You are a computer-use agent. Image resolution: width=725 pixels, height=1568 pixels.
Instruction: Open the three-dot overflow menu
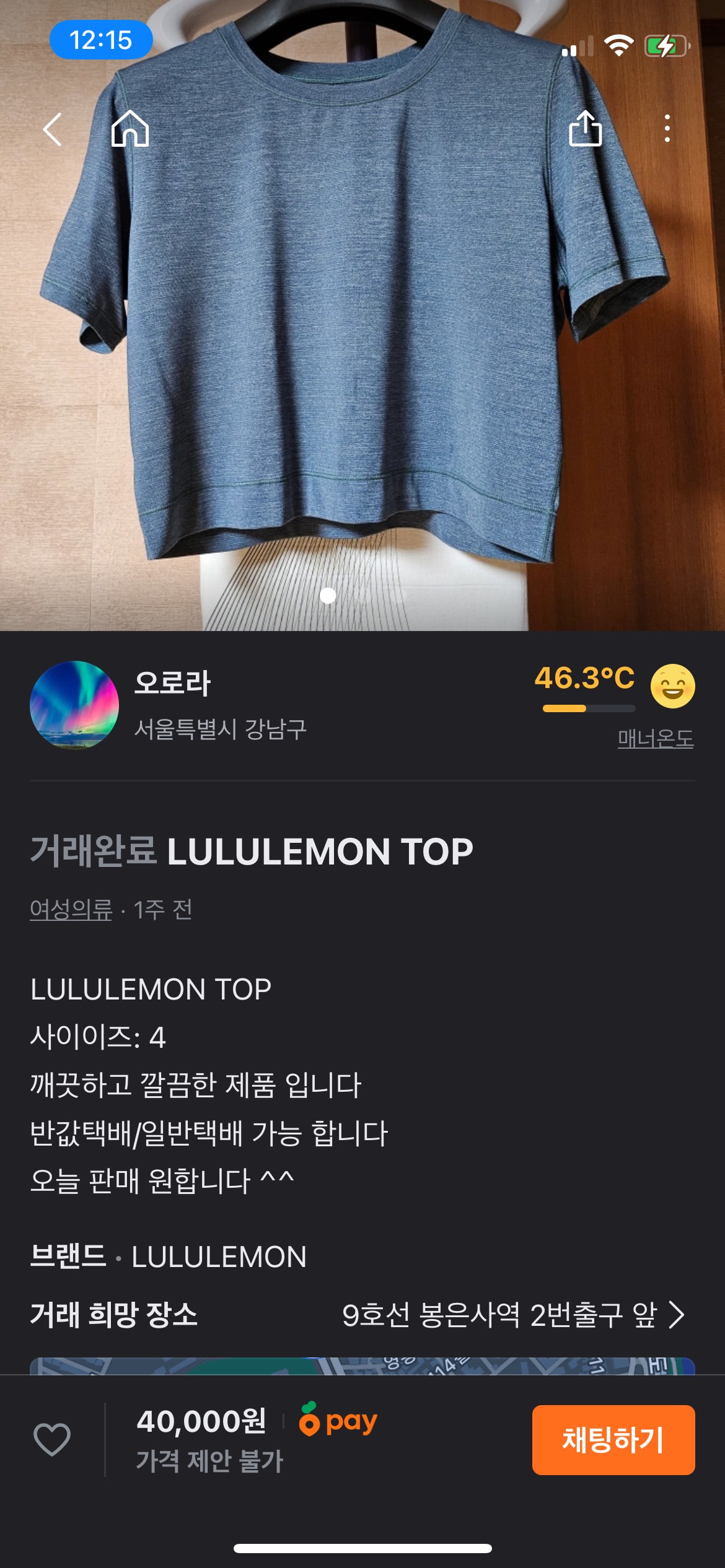coord(667,129)
